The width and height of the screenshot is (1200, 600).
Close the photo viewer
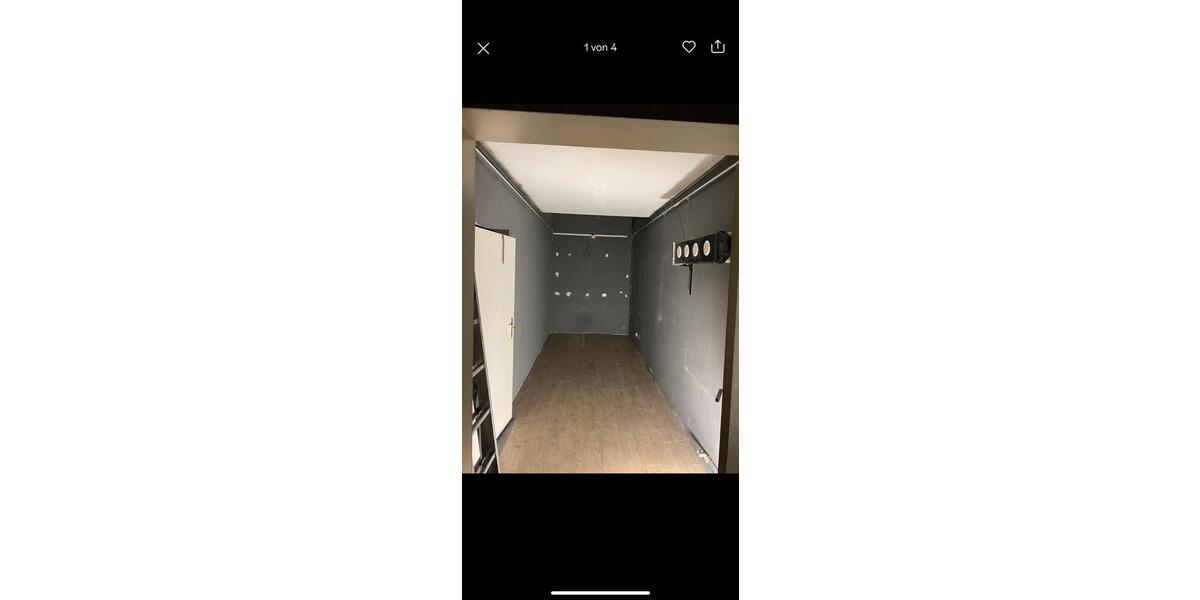tap(483, 48)
